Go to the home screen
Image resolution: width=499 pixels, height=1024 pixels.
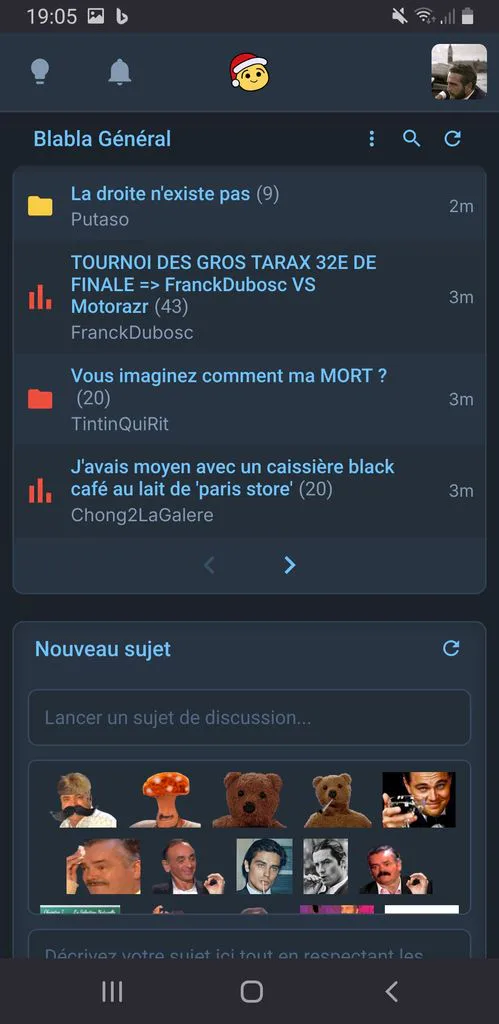[251, 991]
